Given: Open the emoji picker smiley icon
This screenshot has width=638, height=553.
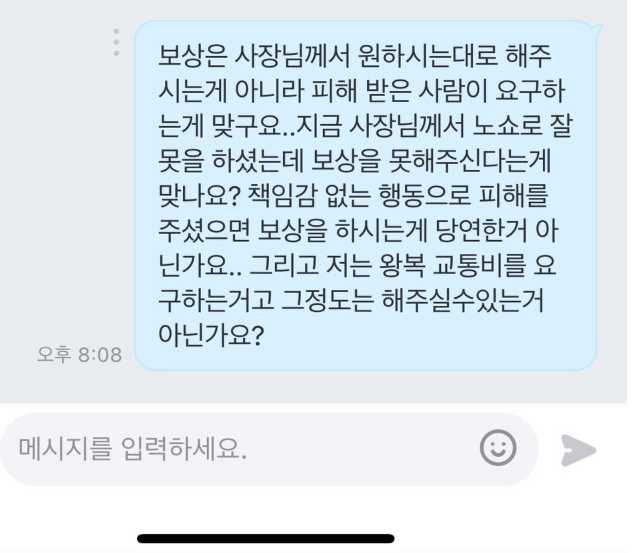Looking at the screenshot, I should pyautogui.click(x=498, y=448).
